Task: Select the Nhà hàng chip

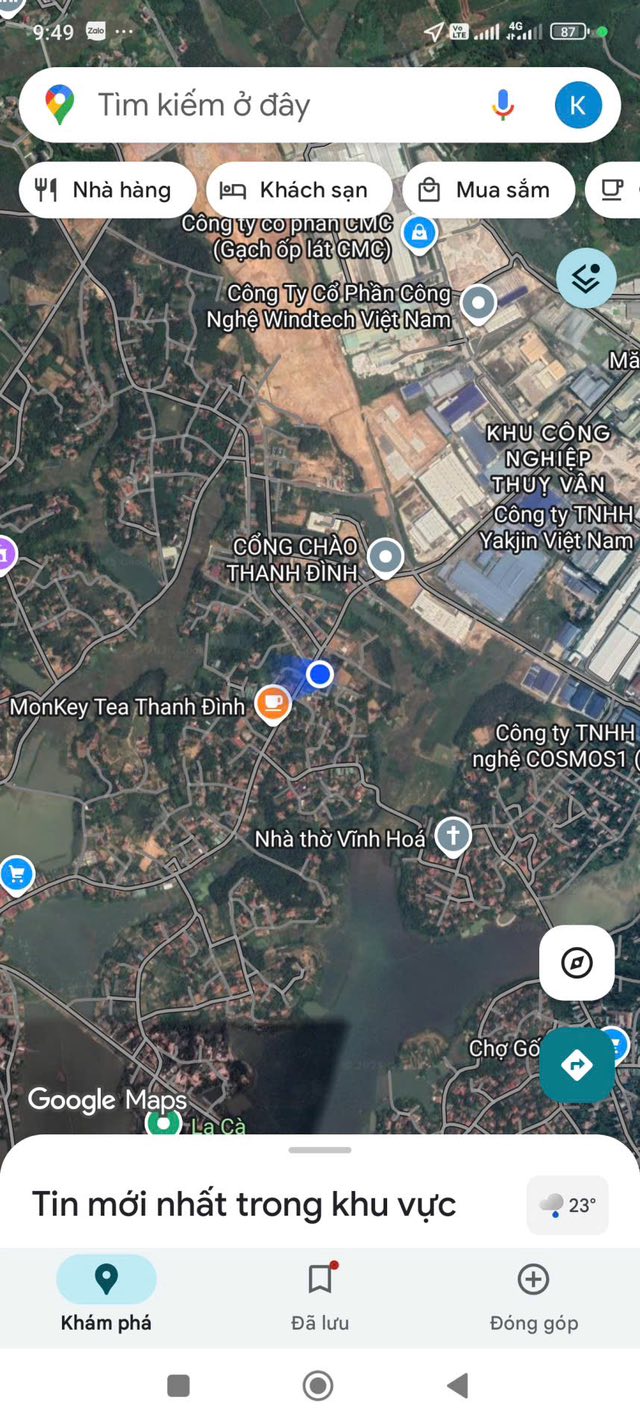Action: [107, 190]
